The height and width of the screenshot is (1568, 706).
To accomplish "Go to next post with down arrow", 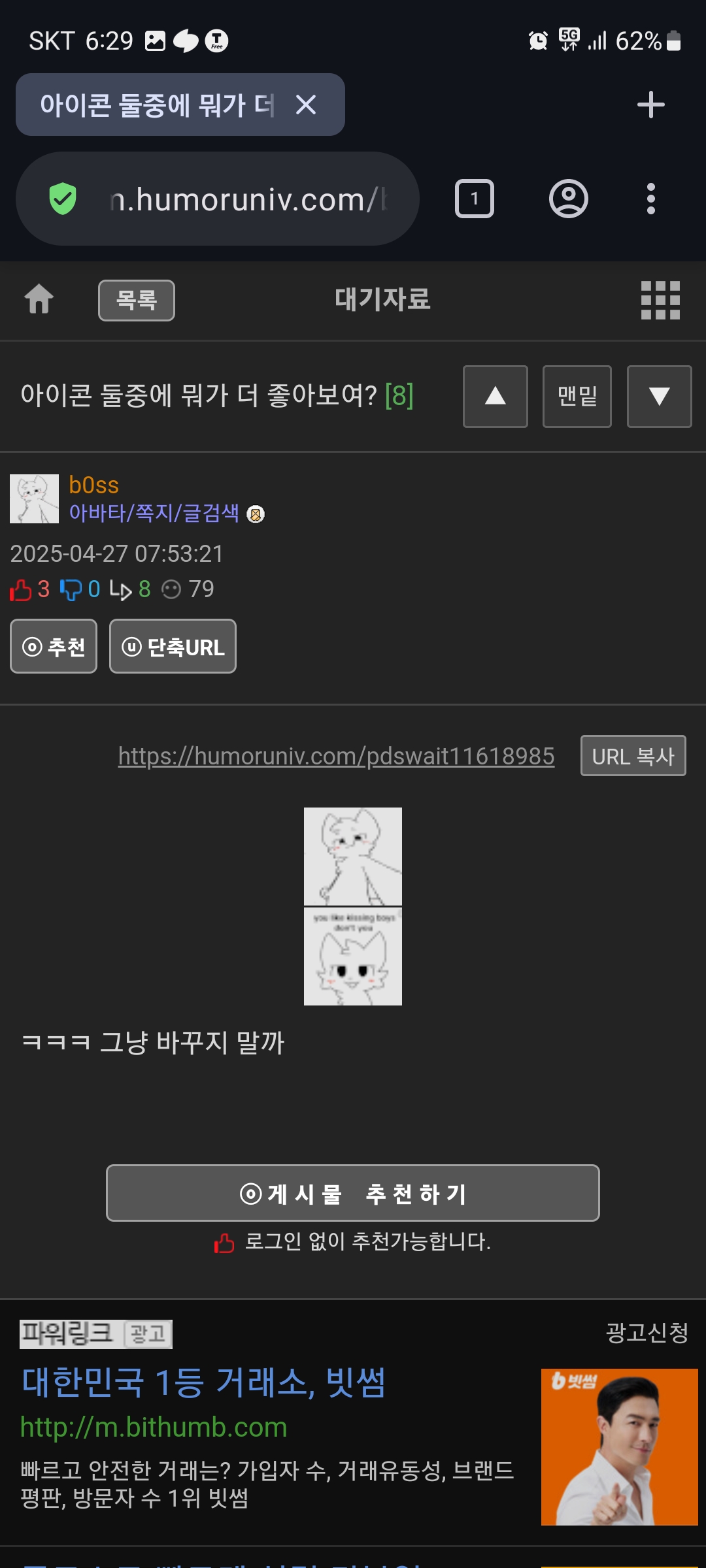I will 660,397.
